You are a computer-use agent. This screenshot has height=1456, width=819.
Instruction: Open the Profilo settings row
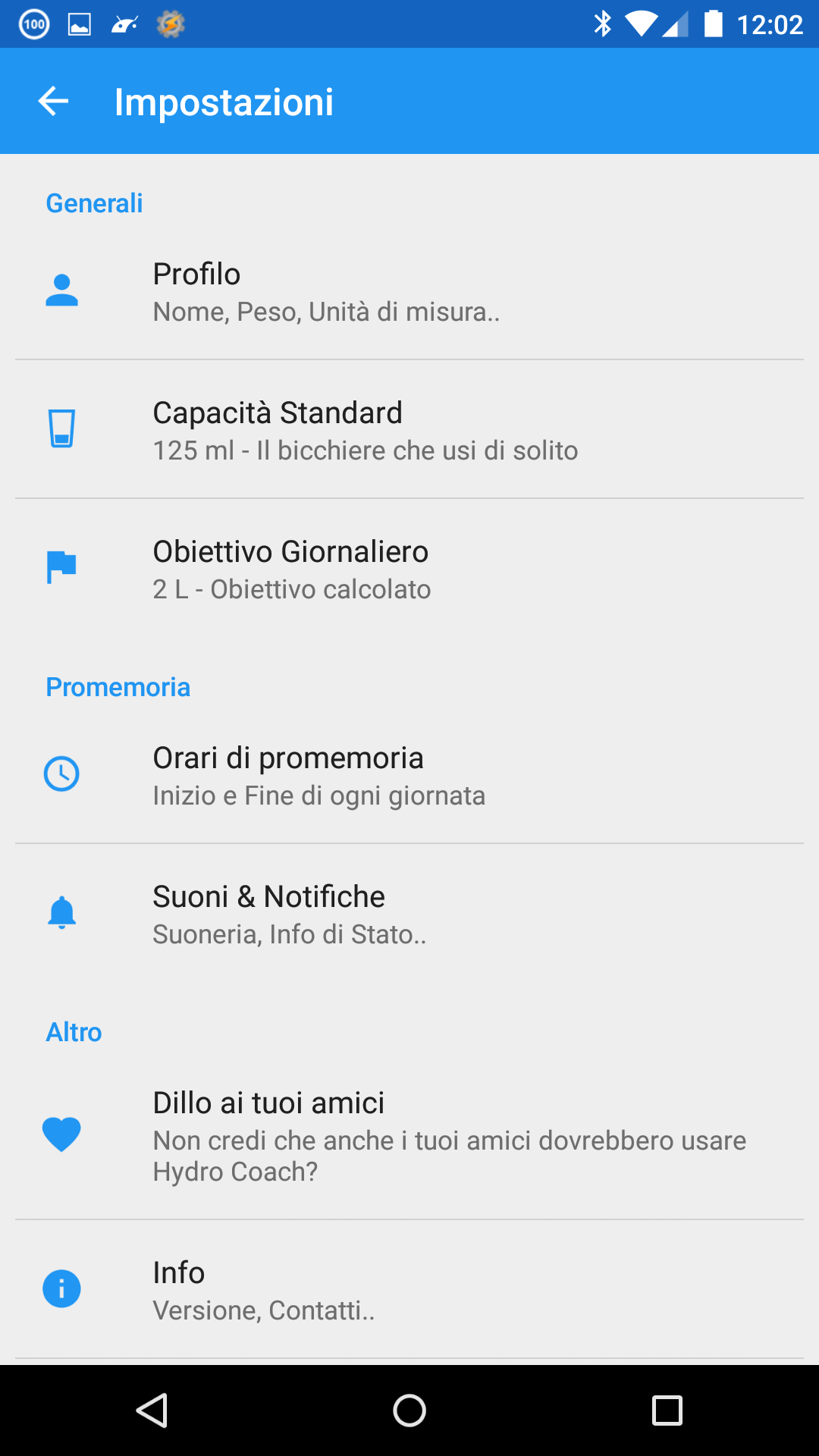(409, 291)
